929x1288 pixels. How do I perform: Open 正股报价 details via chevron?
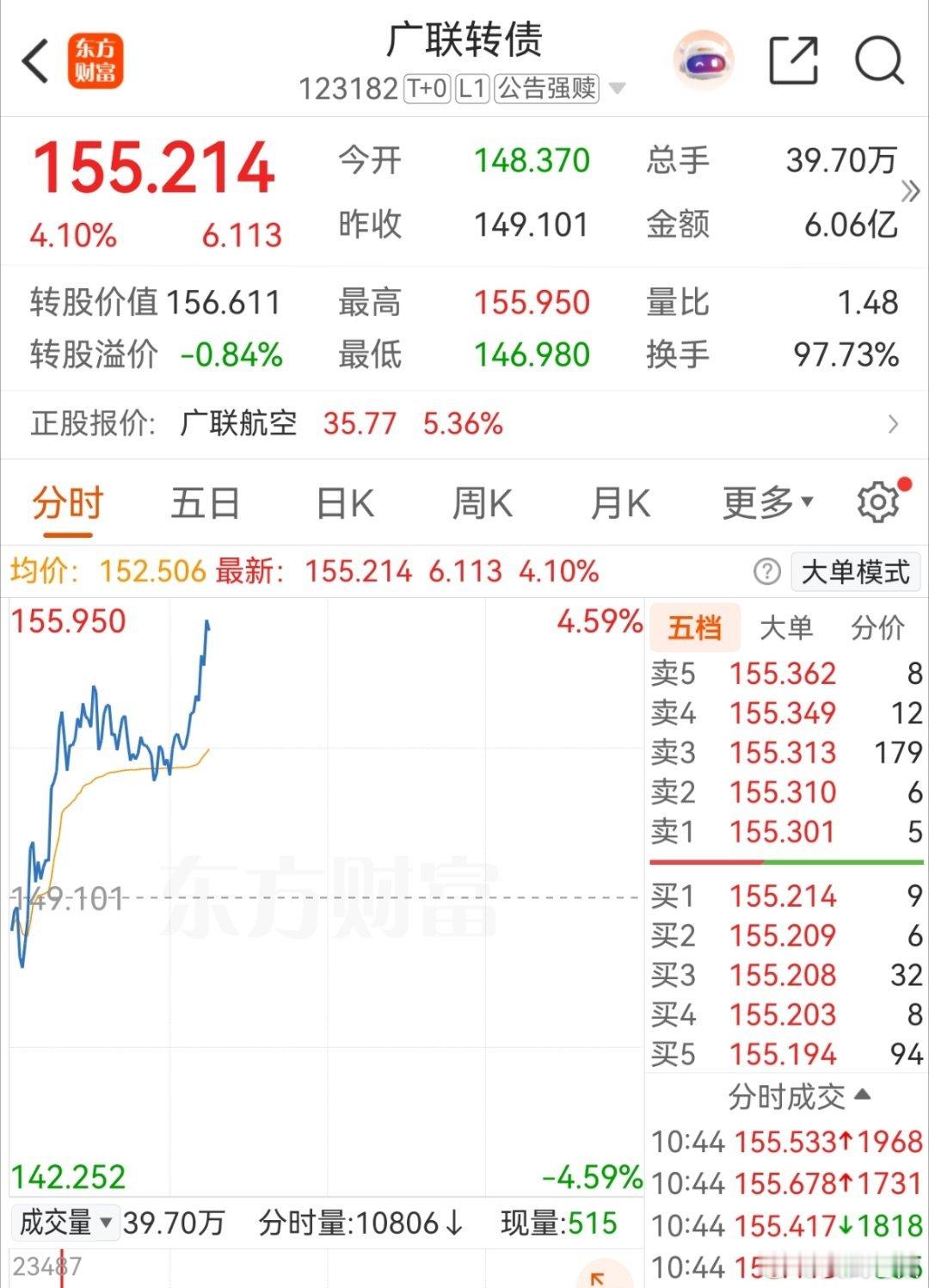pos(893,423)
